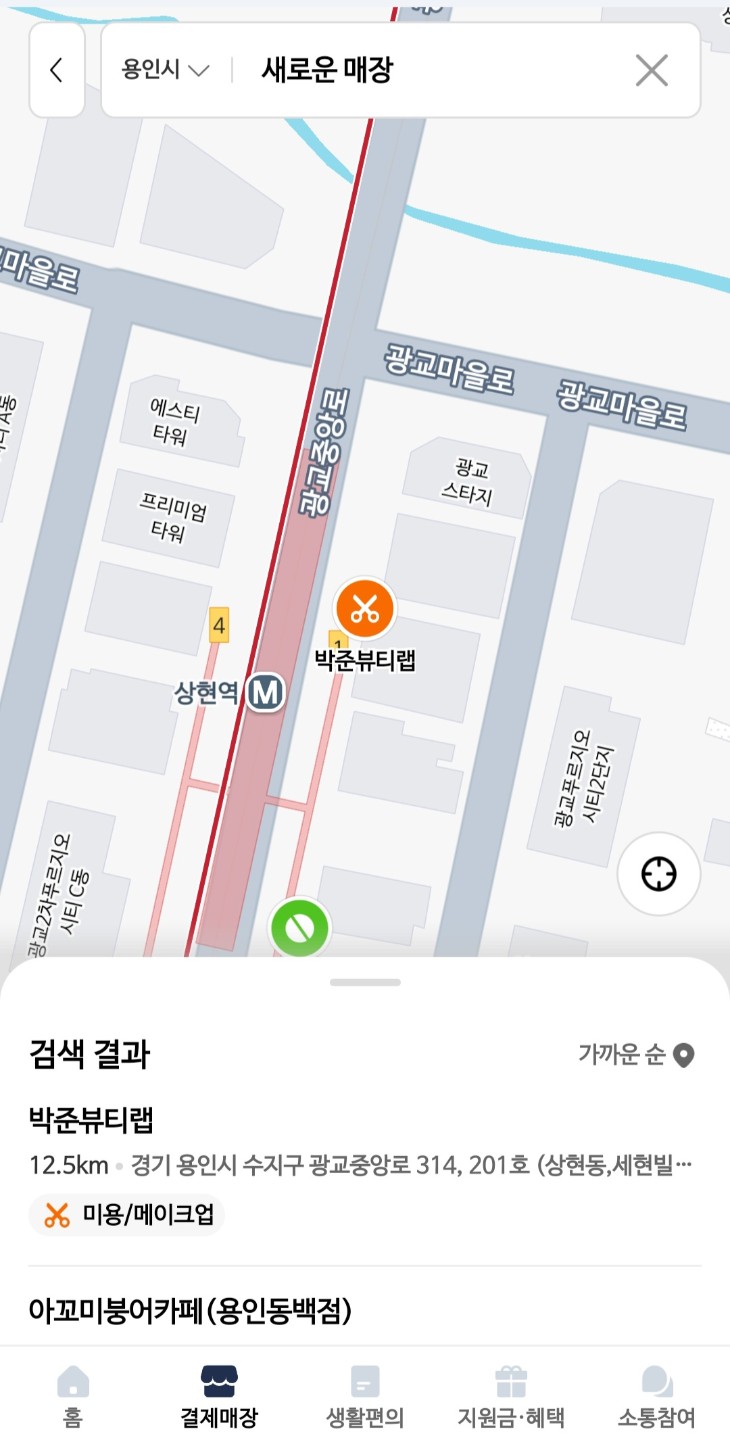This screenshot has width=730, height=1440.
Task: Center map on my current location
Action: 658,874
